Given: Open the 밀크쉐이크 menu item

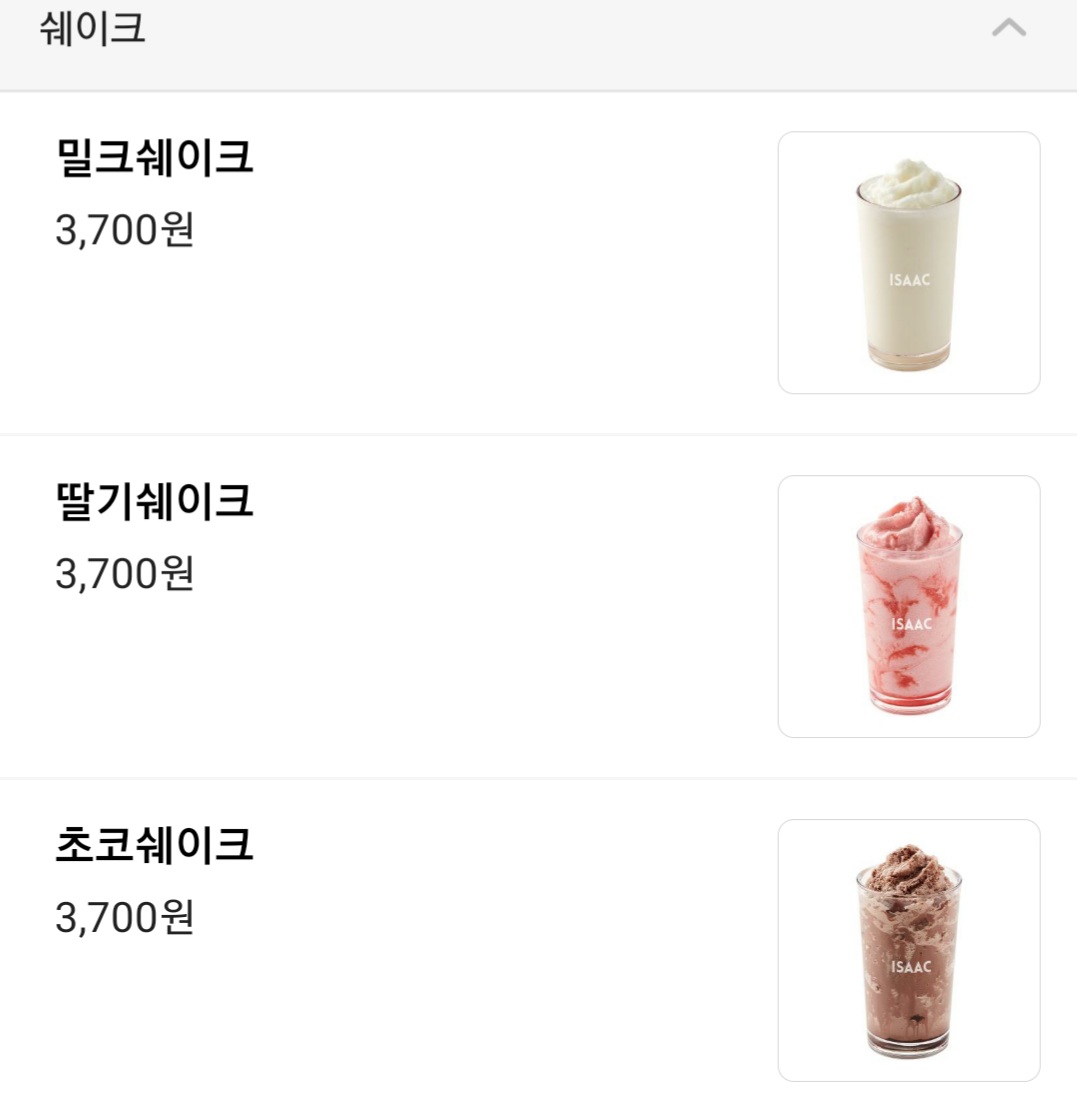Looking at the screenshot, I should coord(155,158).
